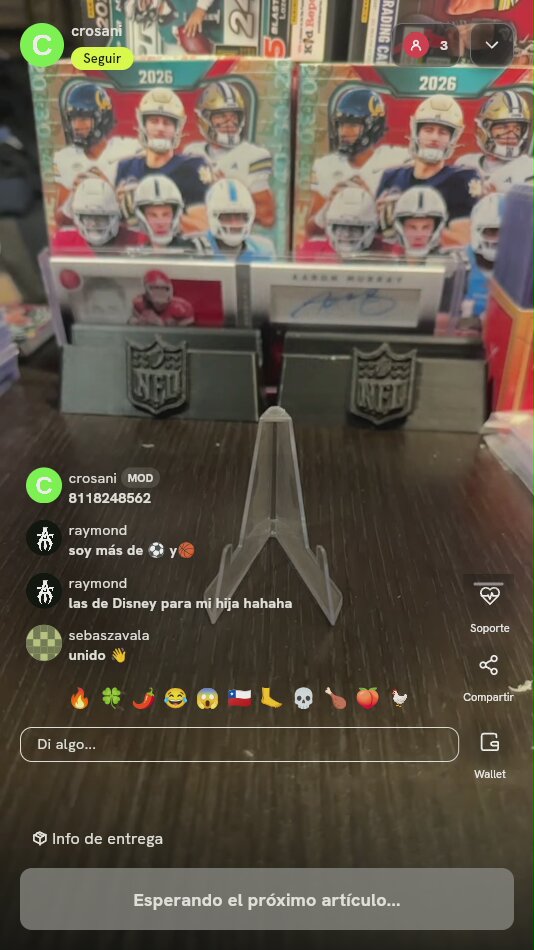534x950 pixels.
Task: Send the Chile flag emoji
Action: [239, 698]
